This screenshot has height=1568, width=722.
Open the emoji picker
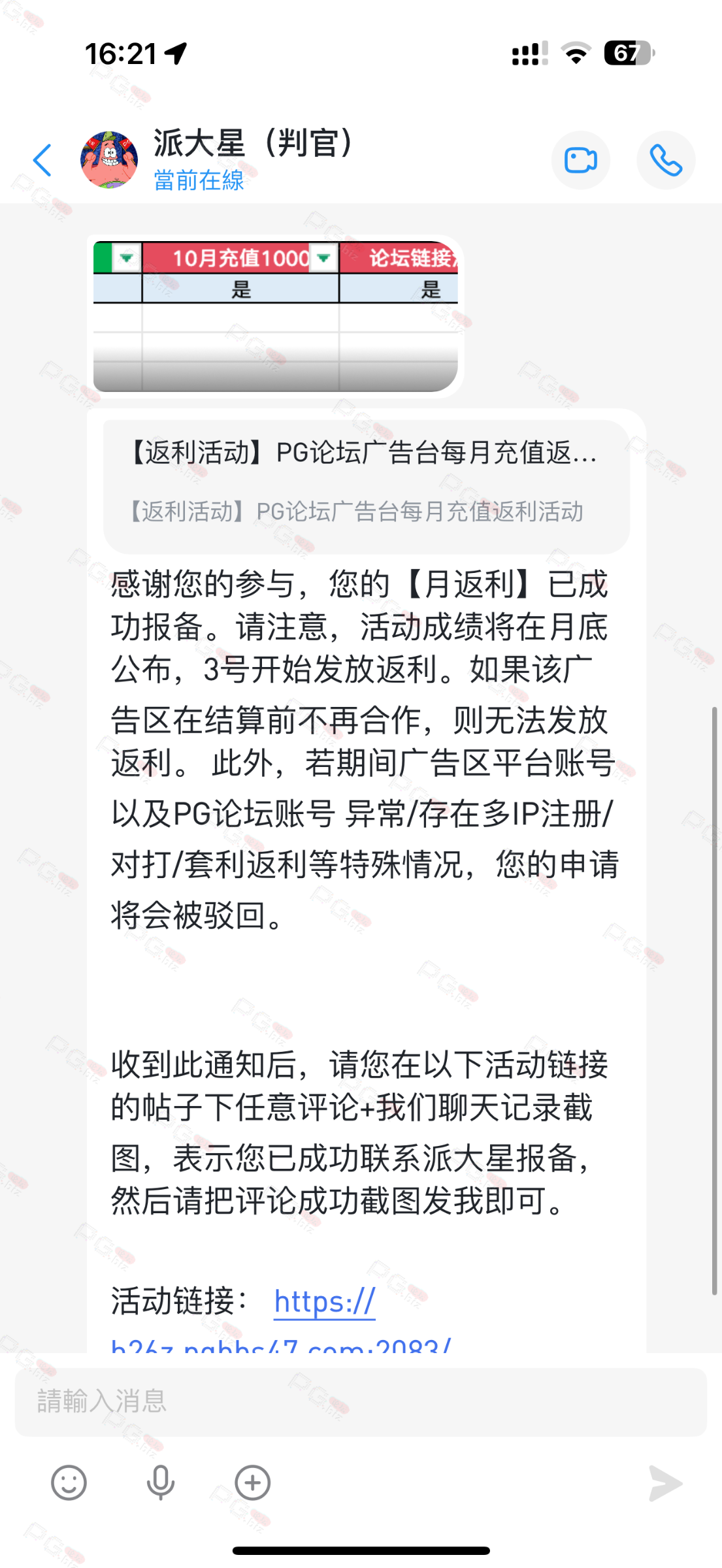point(69,1482)
